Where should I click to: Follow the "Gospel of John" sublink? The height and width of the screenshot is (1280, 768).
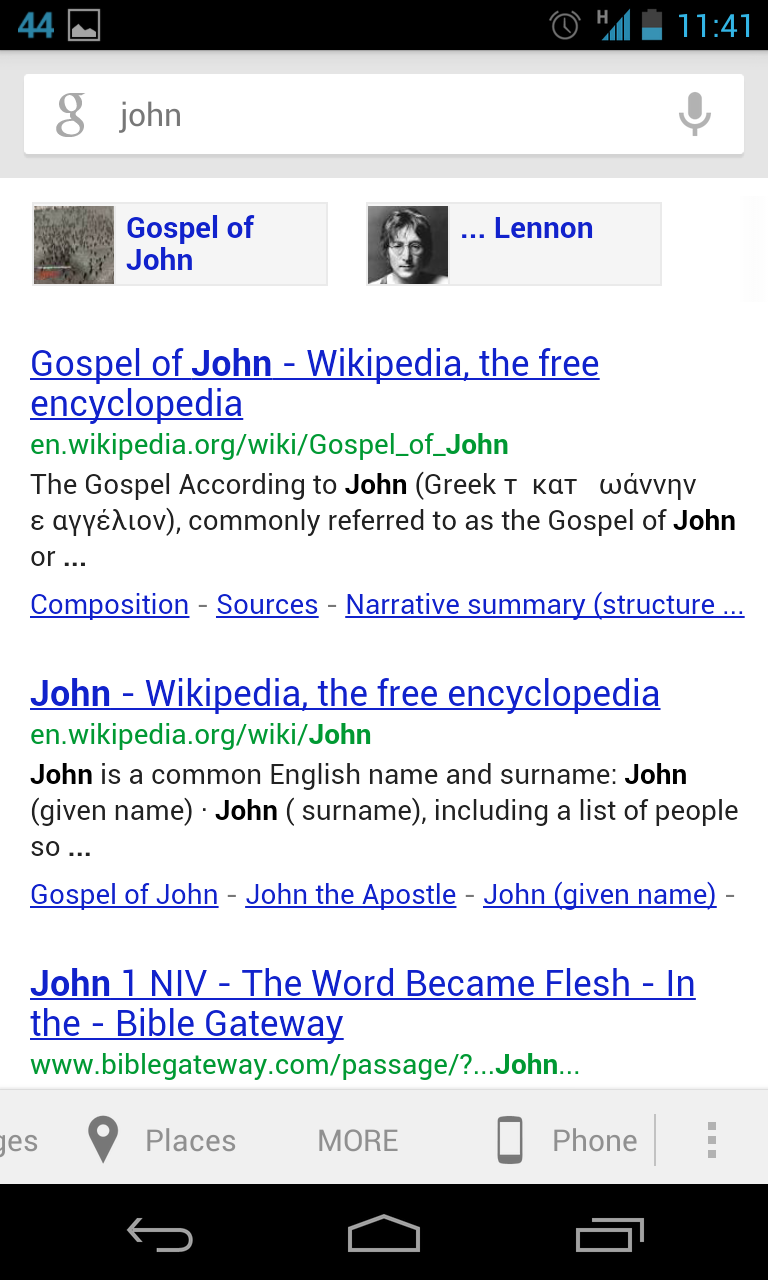click(124, 895)
